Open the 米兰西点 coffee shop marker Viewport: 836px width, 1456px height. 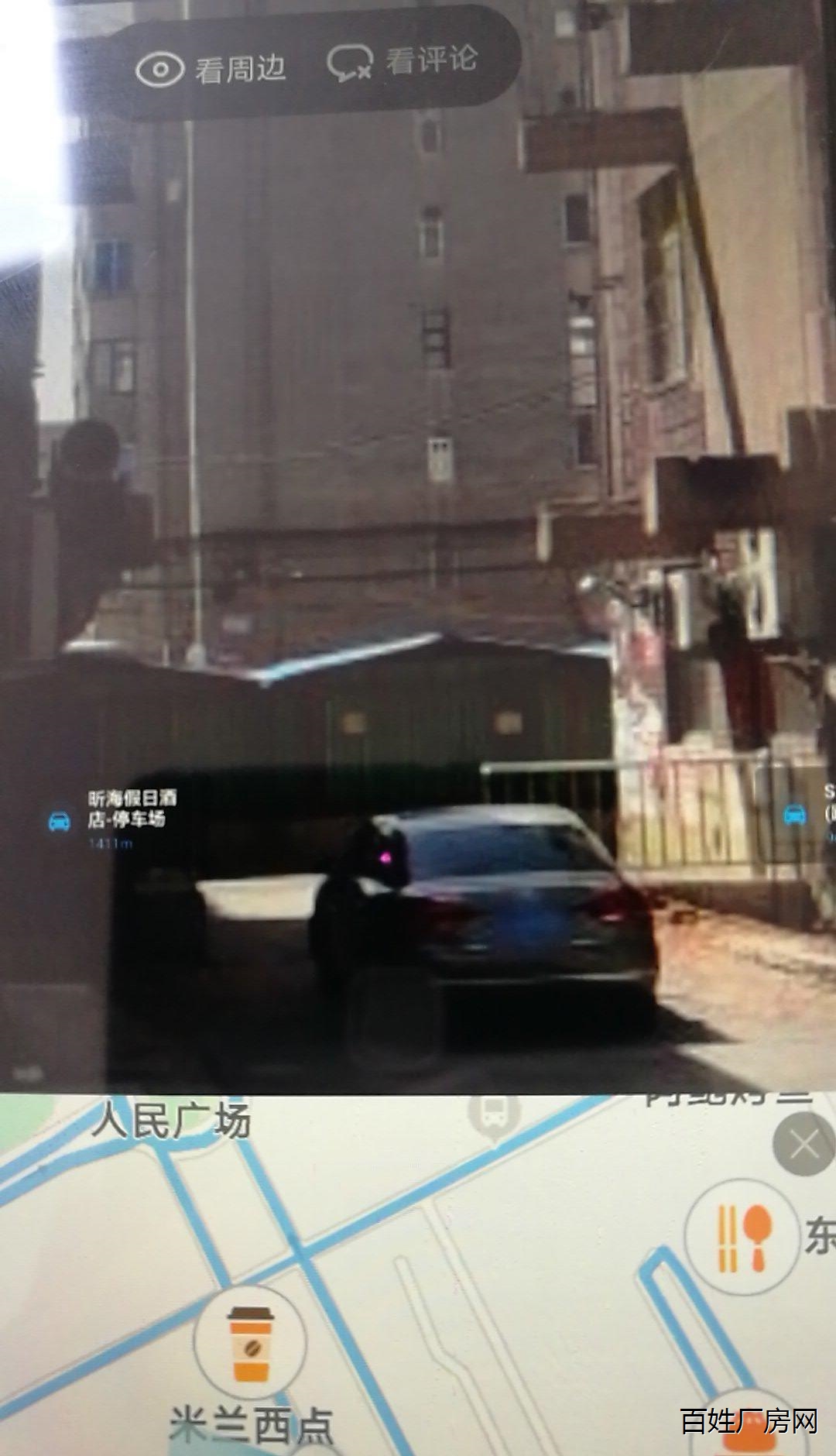(x=250, y=1344)
